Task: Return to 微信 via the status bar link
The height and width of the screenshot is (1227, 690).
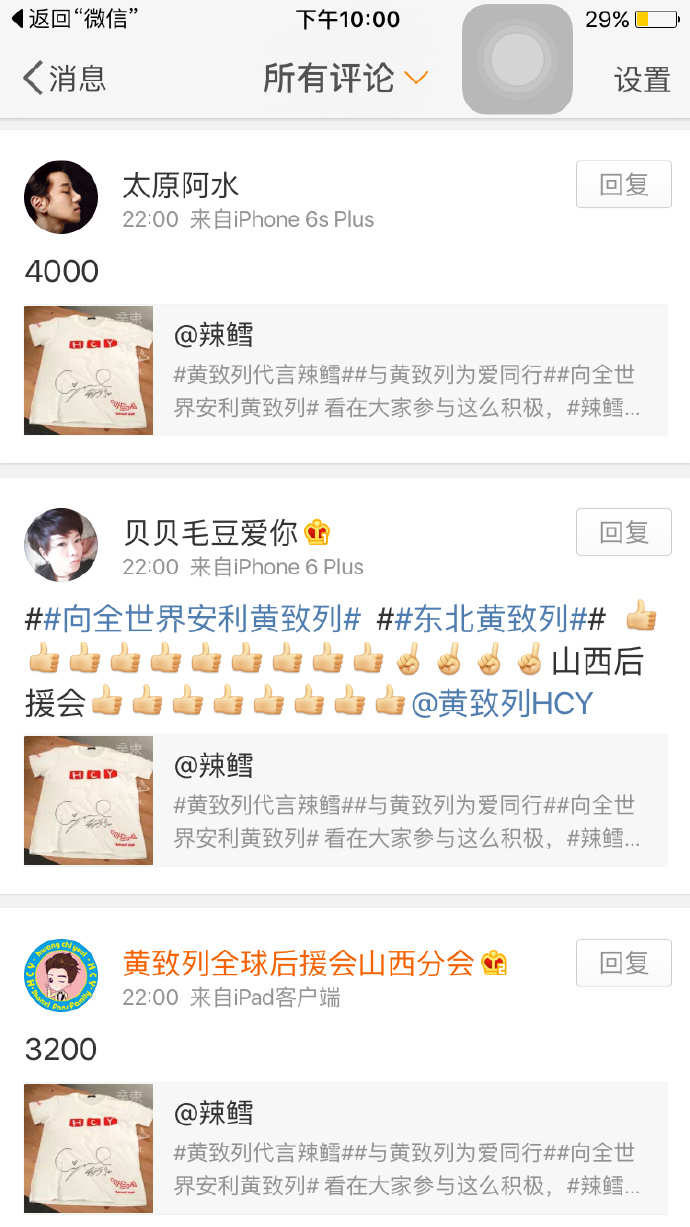Action: coord(75,19)
